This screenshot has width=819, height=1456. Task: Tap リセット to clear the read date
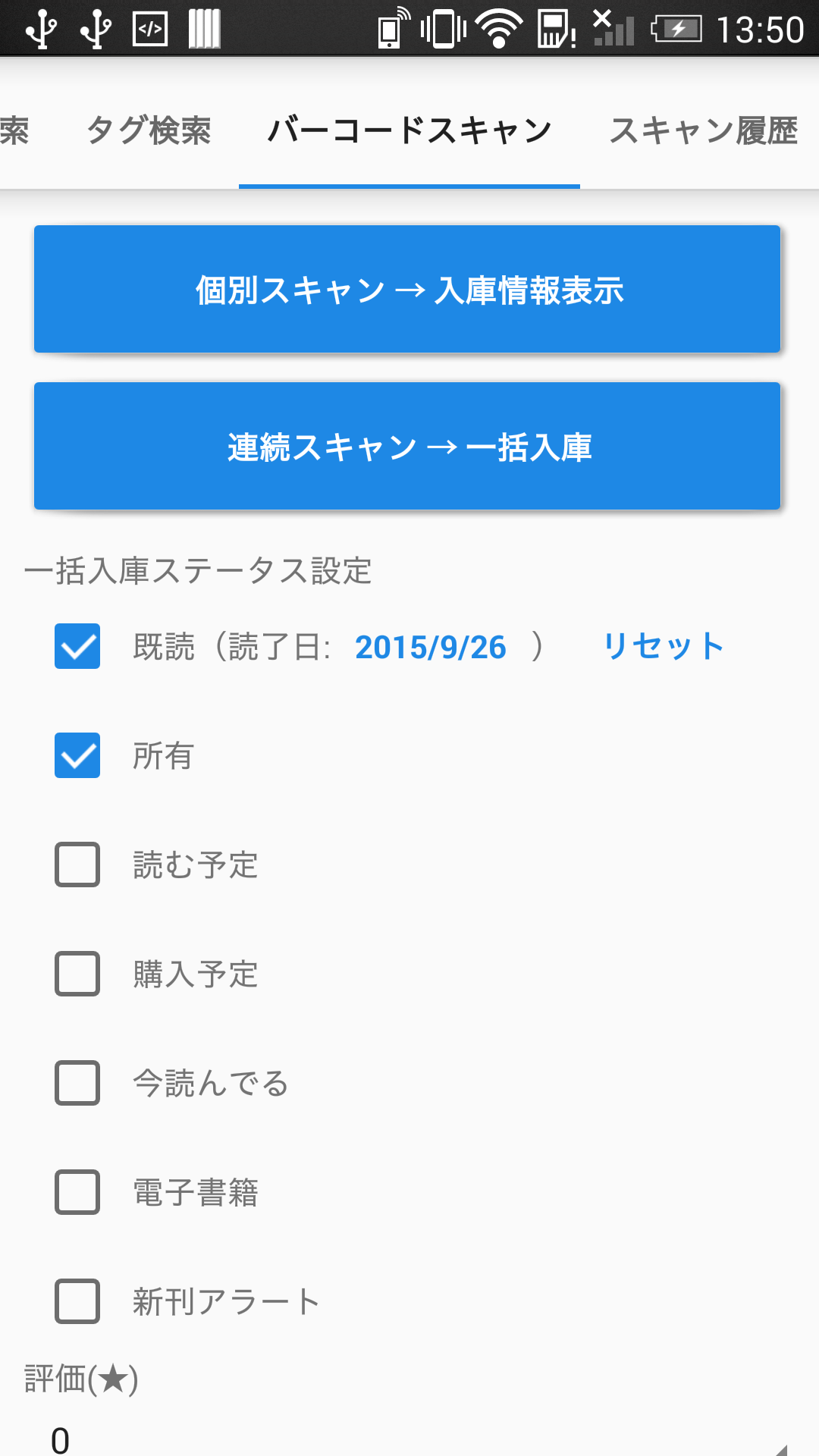click(662, 646)
